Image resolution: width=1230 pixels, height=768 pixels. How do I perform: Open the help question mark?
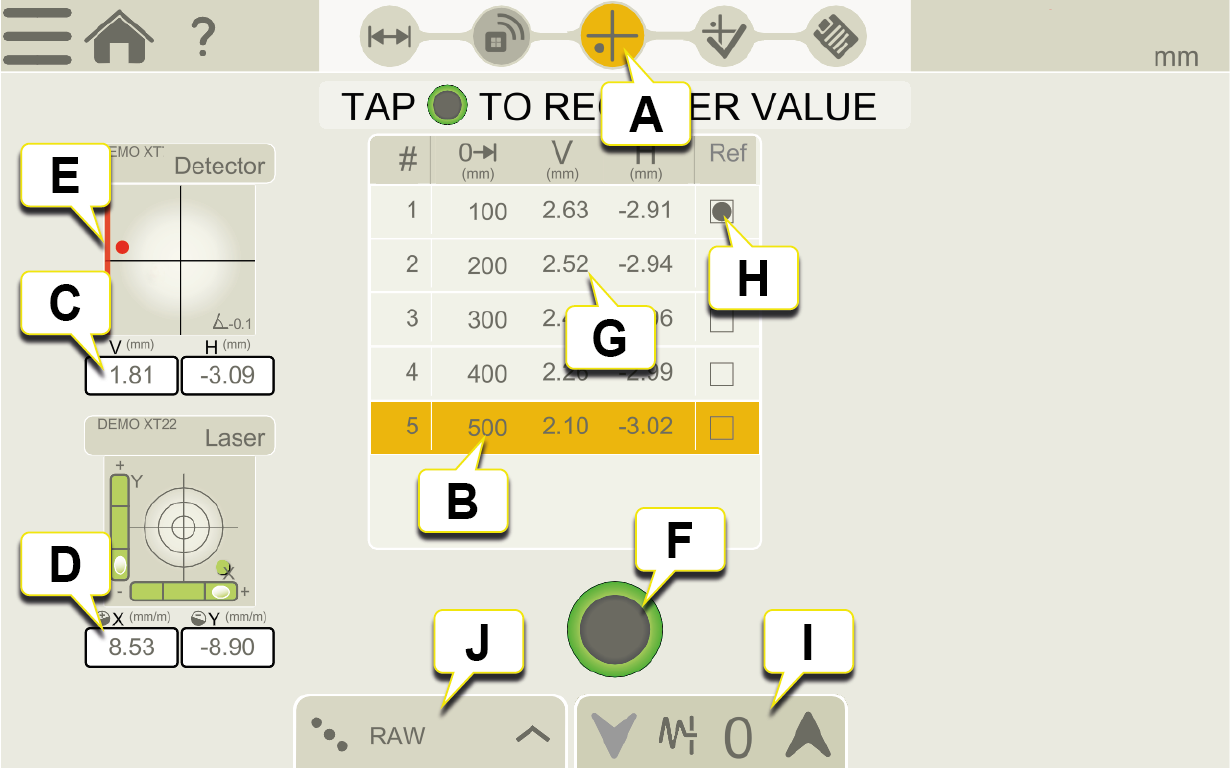[x=203, y=37]
